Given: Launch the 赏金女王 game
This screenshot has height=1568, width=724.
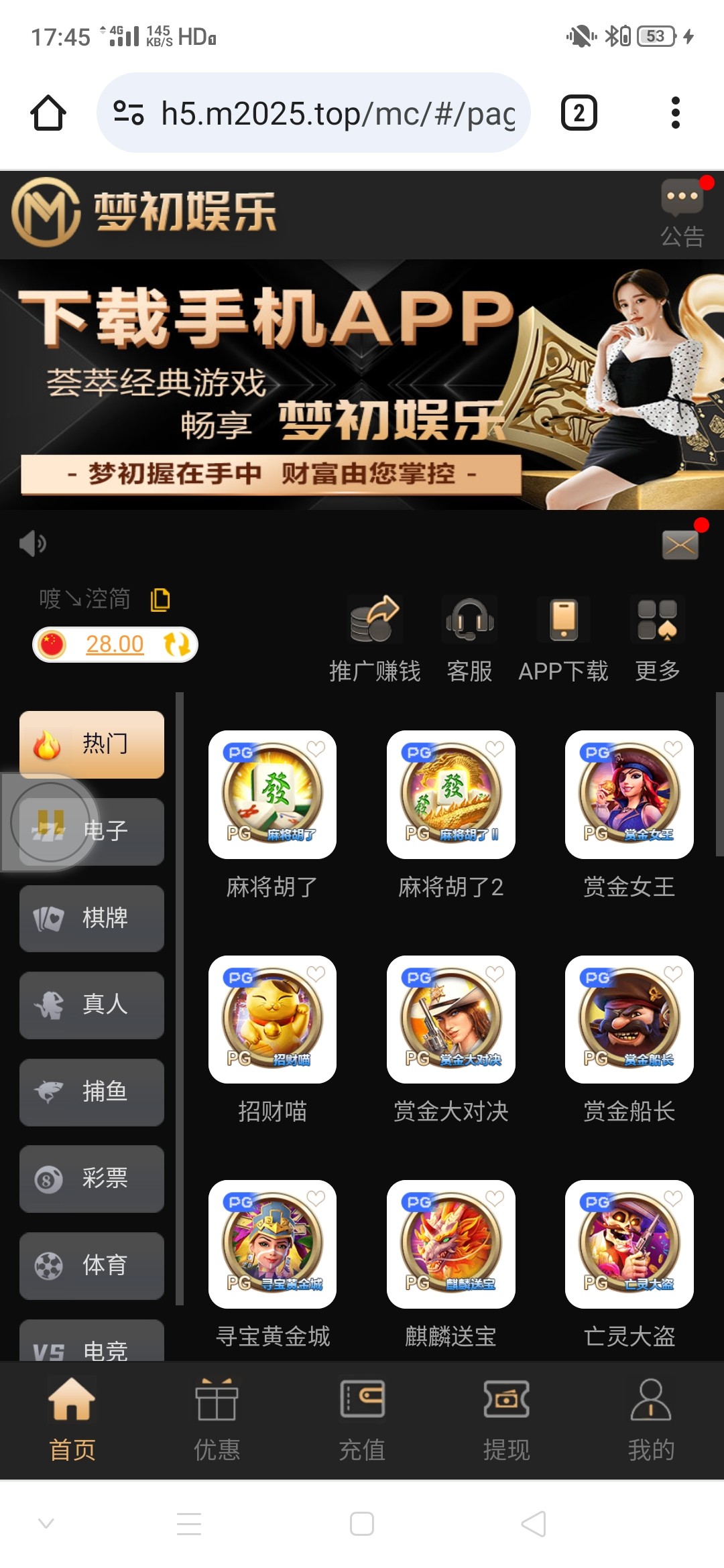Looking at the screenshot, I should point(629,795).
